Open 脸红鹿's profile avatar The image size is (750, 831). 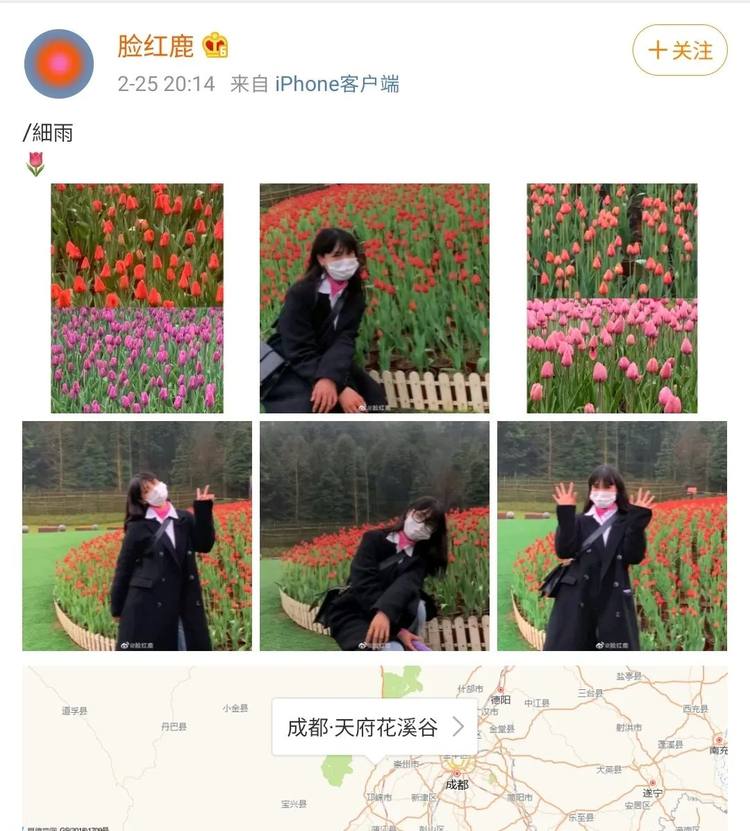tap(59, 64)
